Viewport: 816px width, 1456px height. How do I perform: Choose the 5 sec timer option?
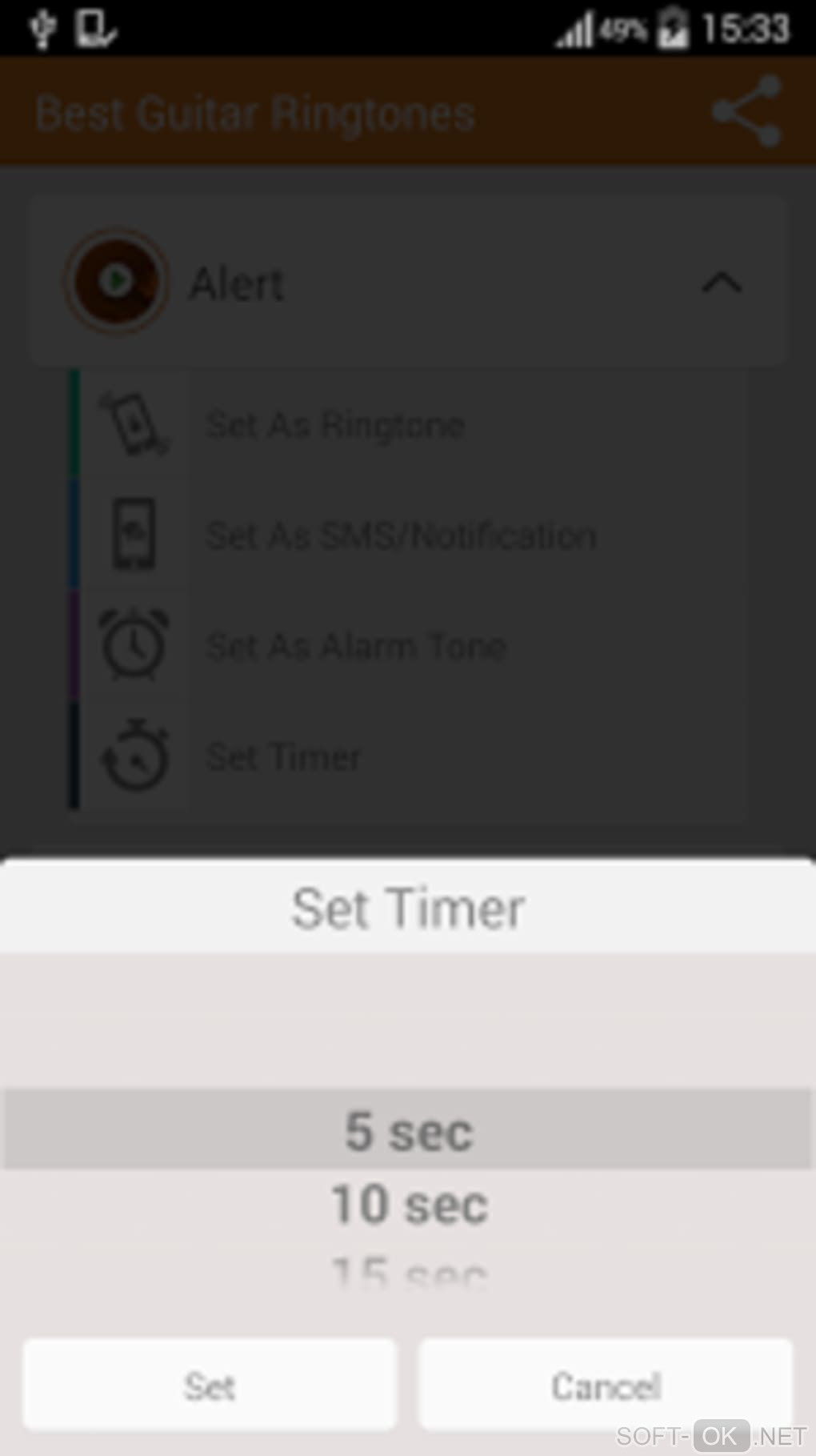point(409,1131)
